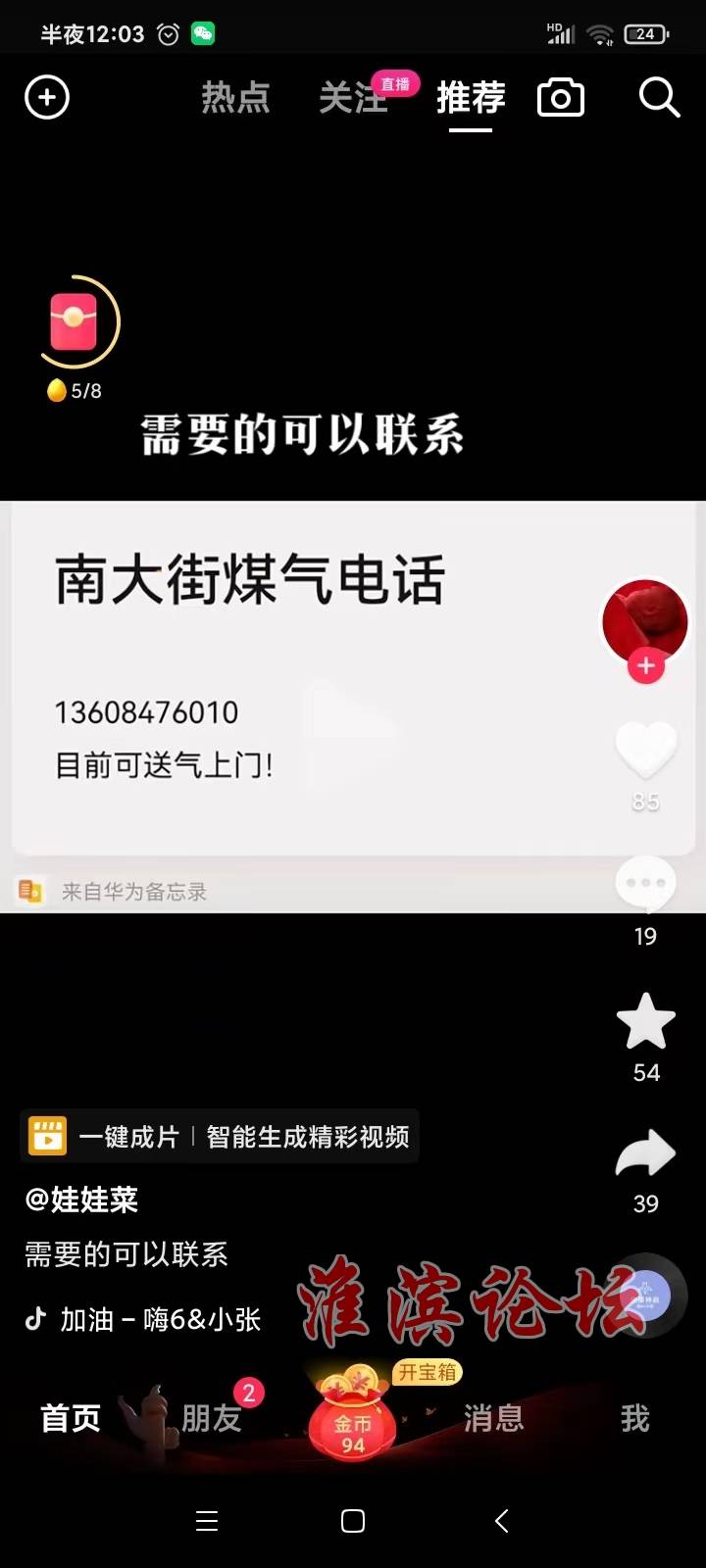Share the video with the arrow icon

[645, 1154]
